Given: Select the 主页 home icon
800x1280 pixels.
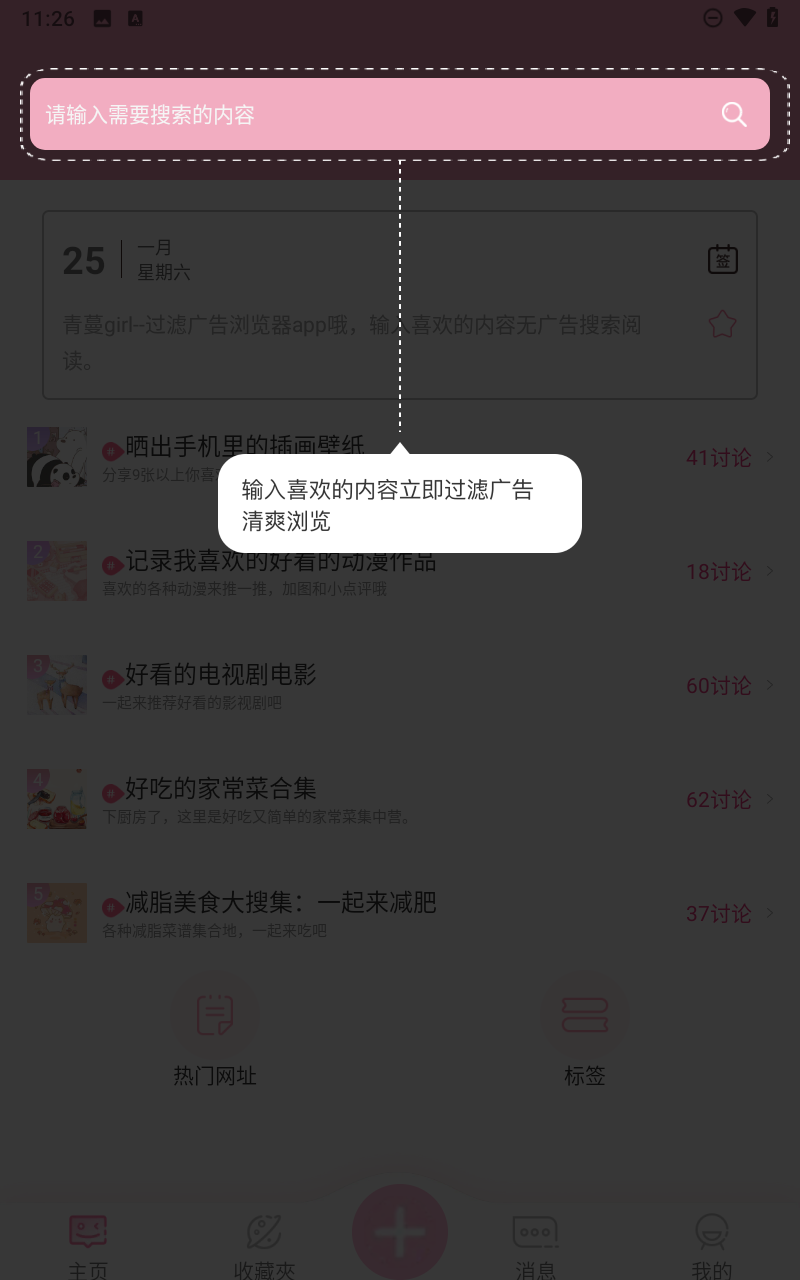Looking at the screenshot, I should (x=87, y=1231).
